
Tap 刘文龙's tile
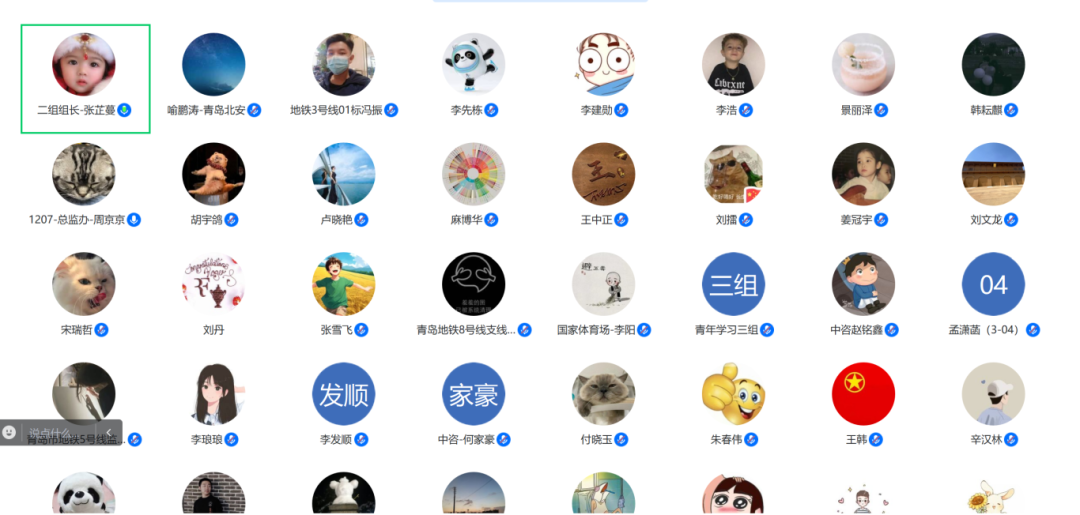[x=993, y=175]
